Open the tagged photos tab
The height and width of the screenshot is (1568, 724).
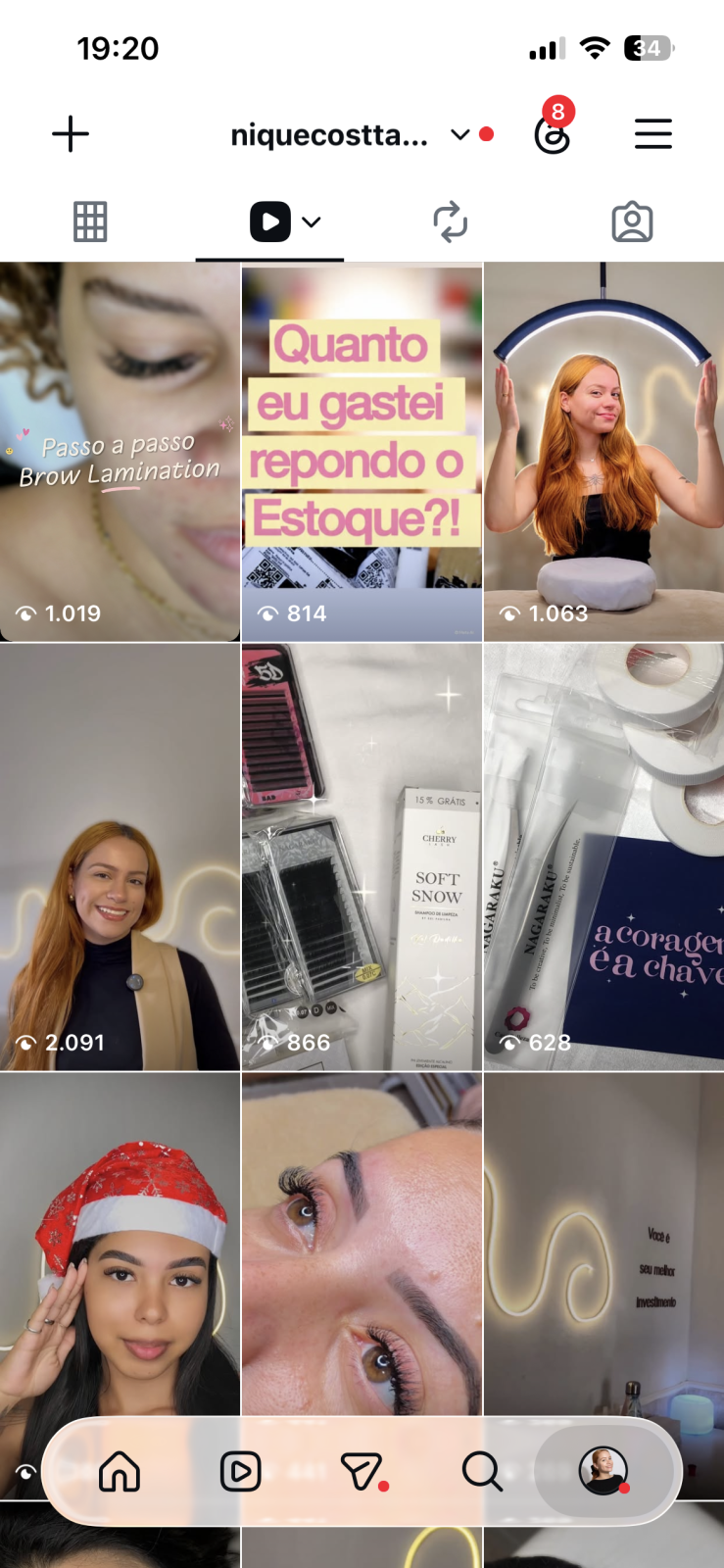(632, 221)
